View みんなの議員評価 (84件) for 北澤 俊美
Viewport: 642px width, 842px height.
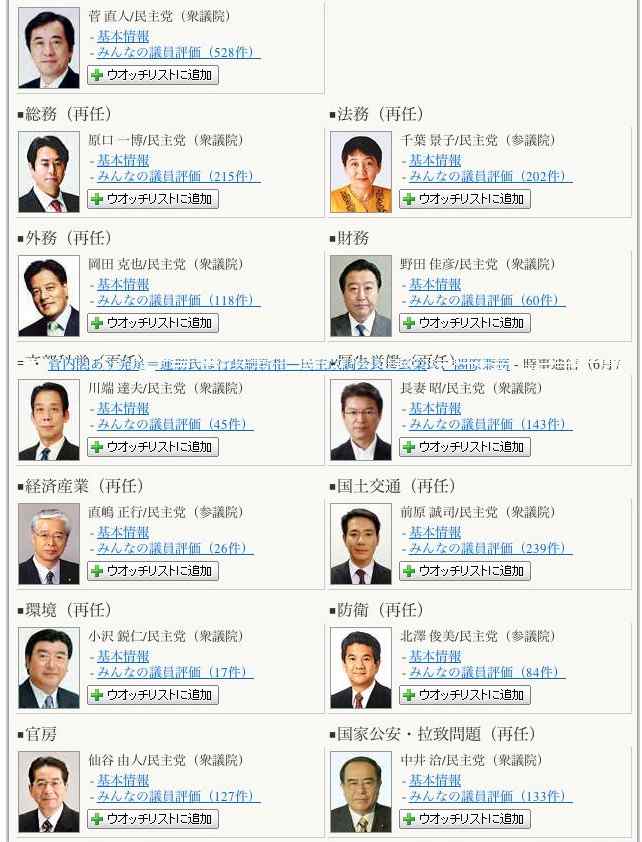click(485, 672)
